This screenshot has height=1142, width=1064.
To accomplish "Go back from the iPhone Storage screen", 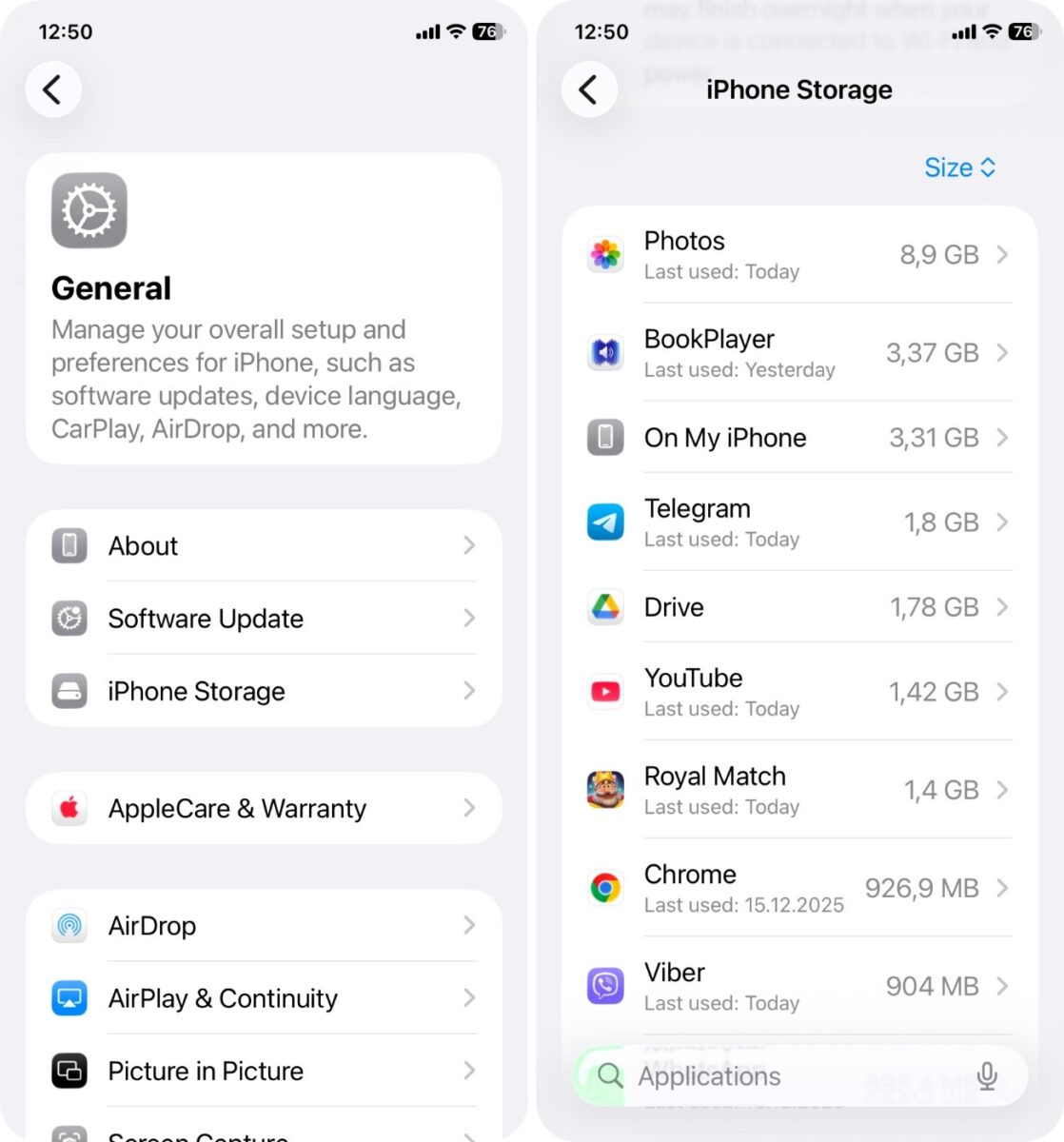I will click(x=589, y=90).
